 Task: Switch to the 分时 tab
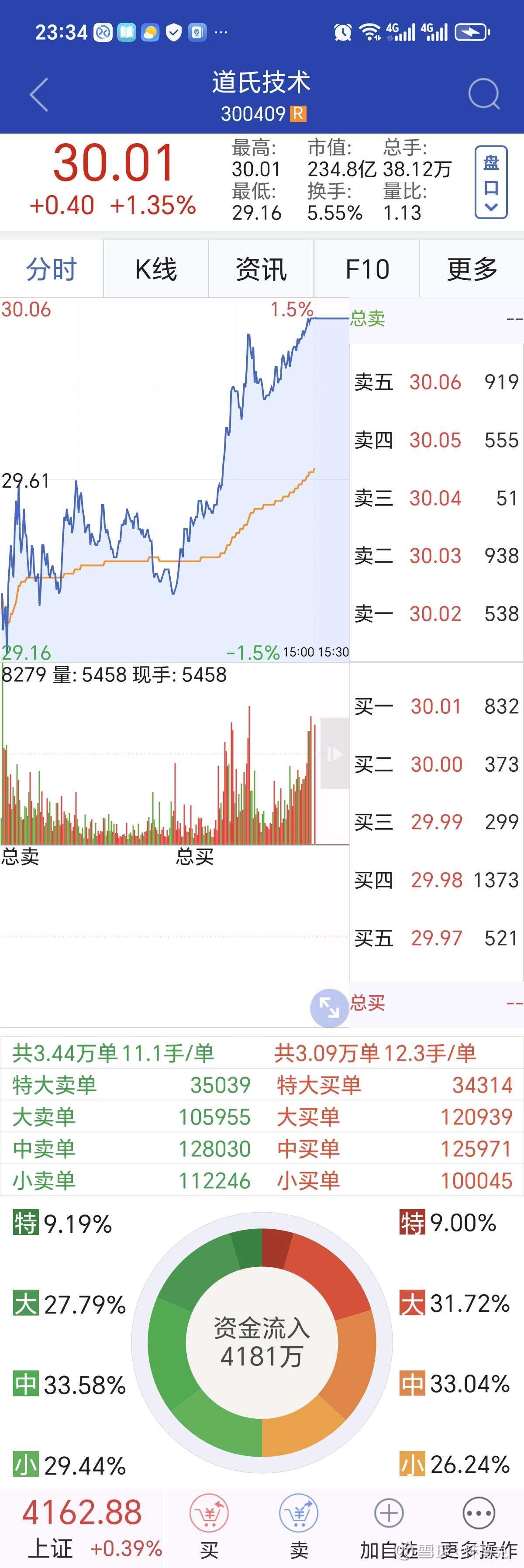(x=52, y=269)
